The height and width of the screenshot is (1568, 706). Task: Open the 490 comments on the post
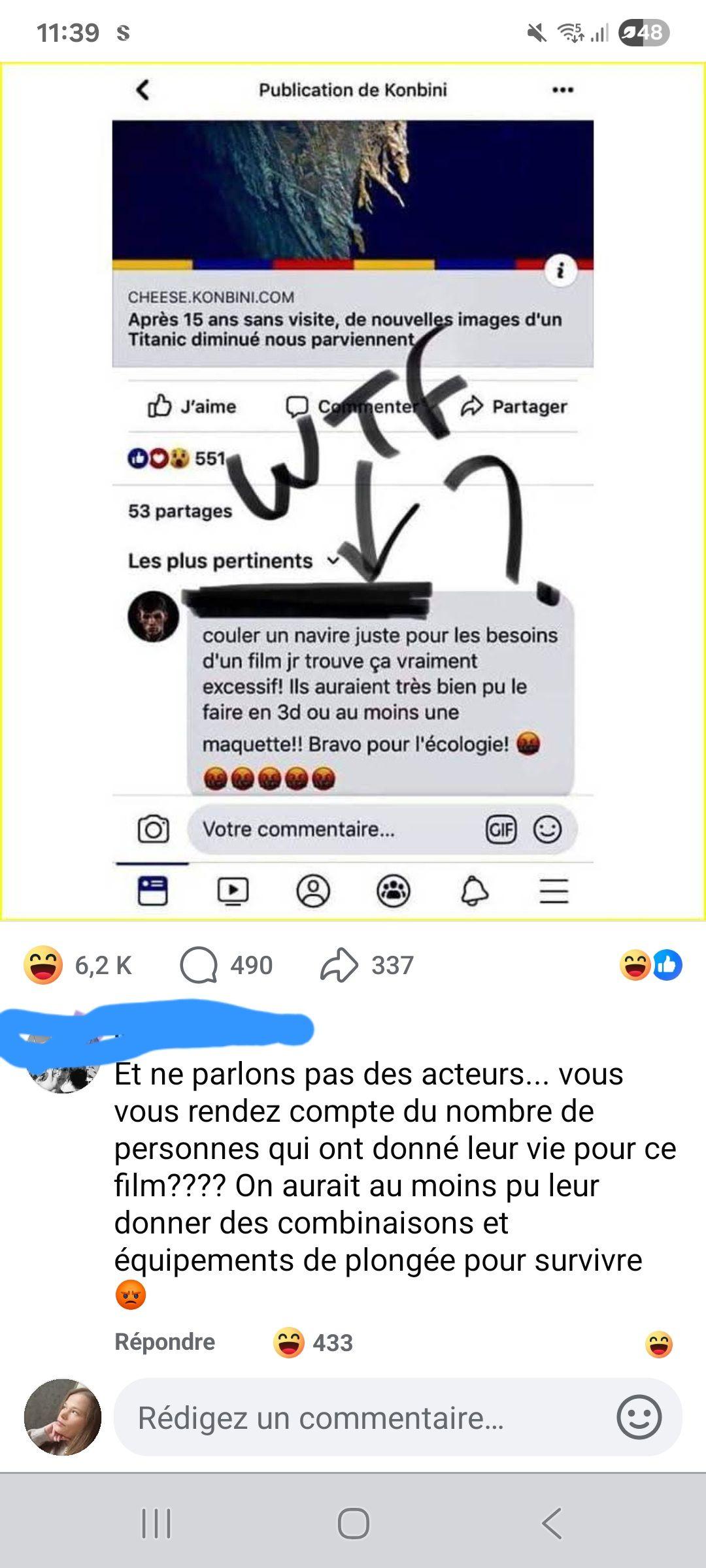[226, 965]
